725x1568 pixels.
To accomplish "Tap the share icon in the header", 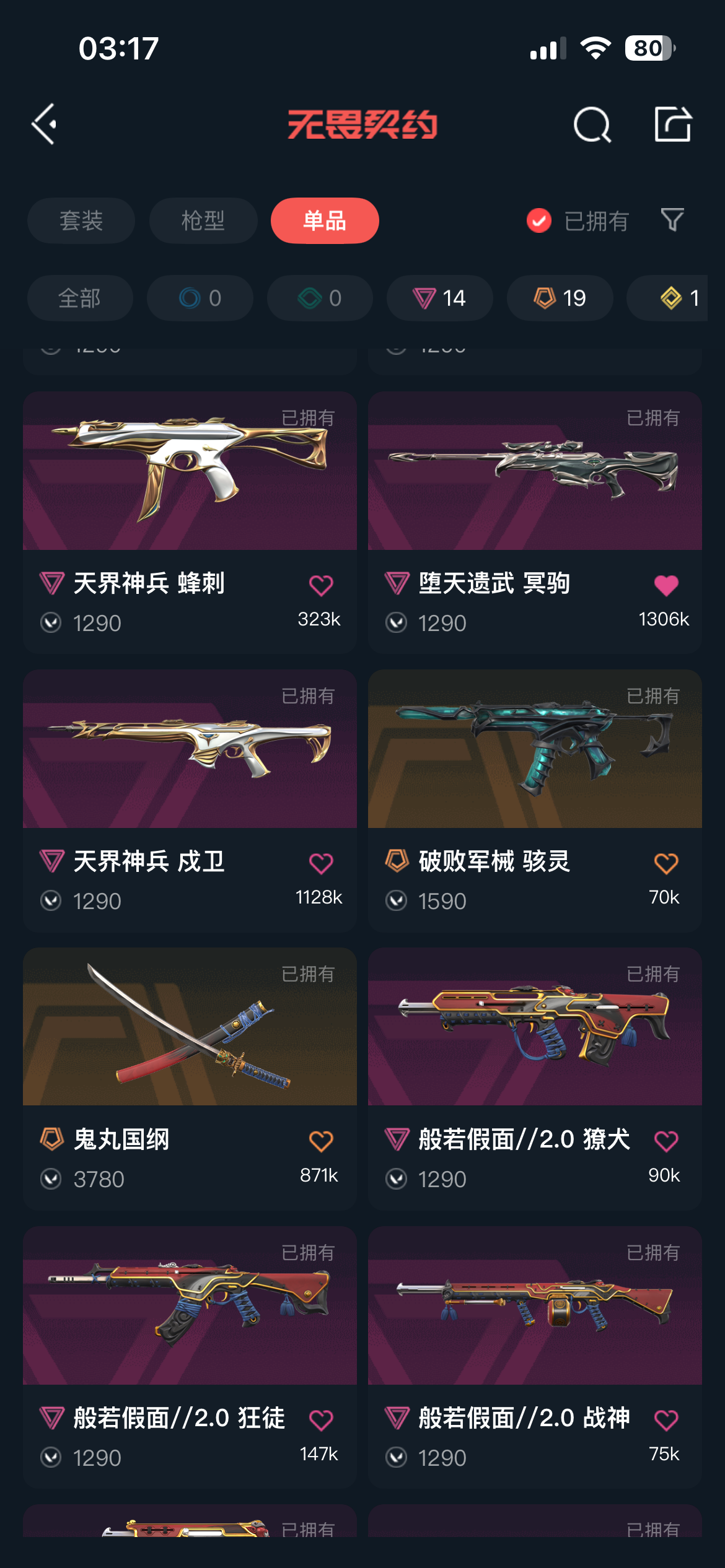I will pyautogui.click(x=673, y=124).
